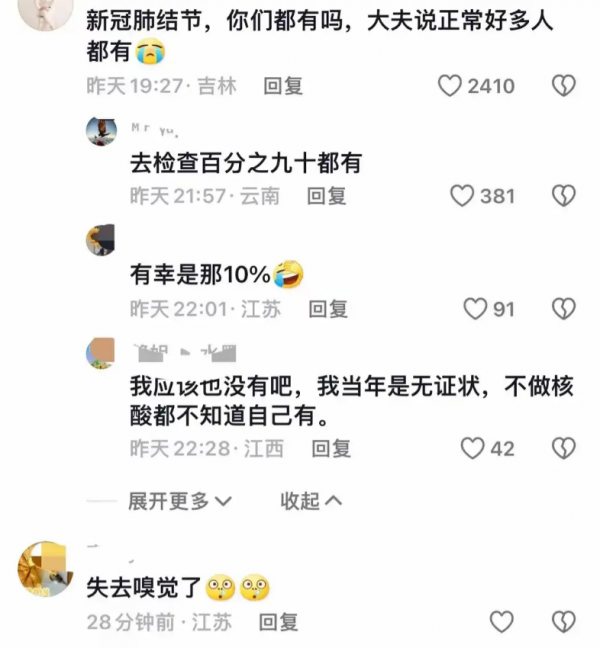Dislike the 江西 reply about 无证状
Screen dimensions: 600x648
[564, 448]
